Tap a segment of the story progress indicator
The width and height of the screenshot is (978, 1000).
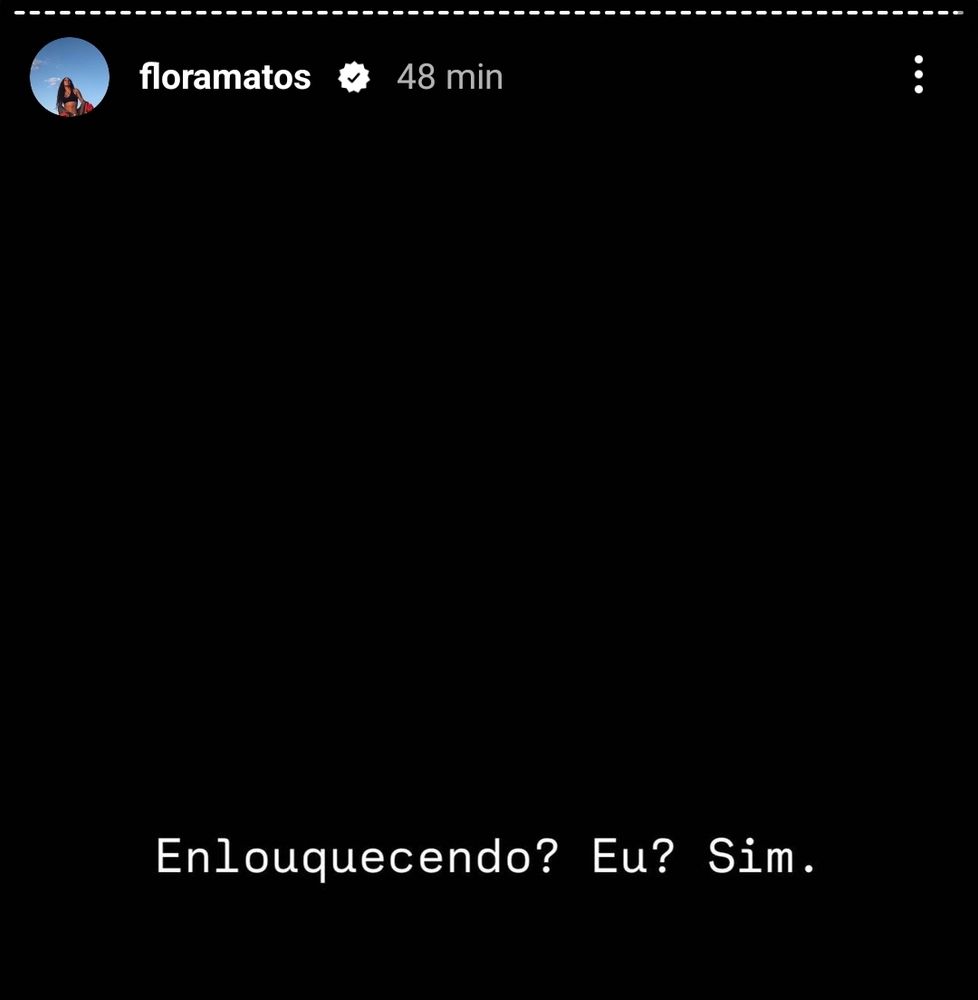pos(300,12)
